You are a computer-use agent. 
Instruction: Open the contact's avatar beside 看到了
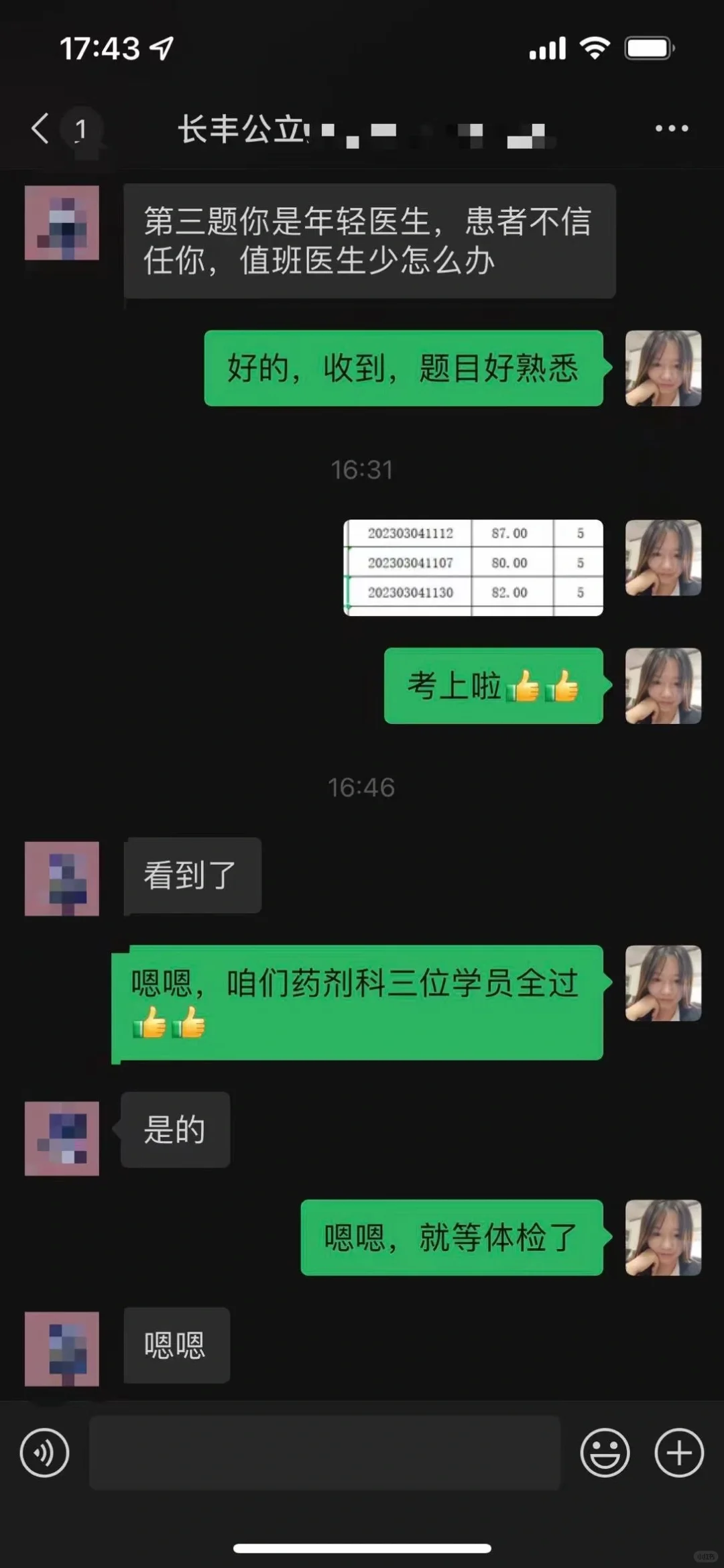[62, 878]
